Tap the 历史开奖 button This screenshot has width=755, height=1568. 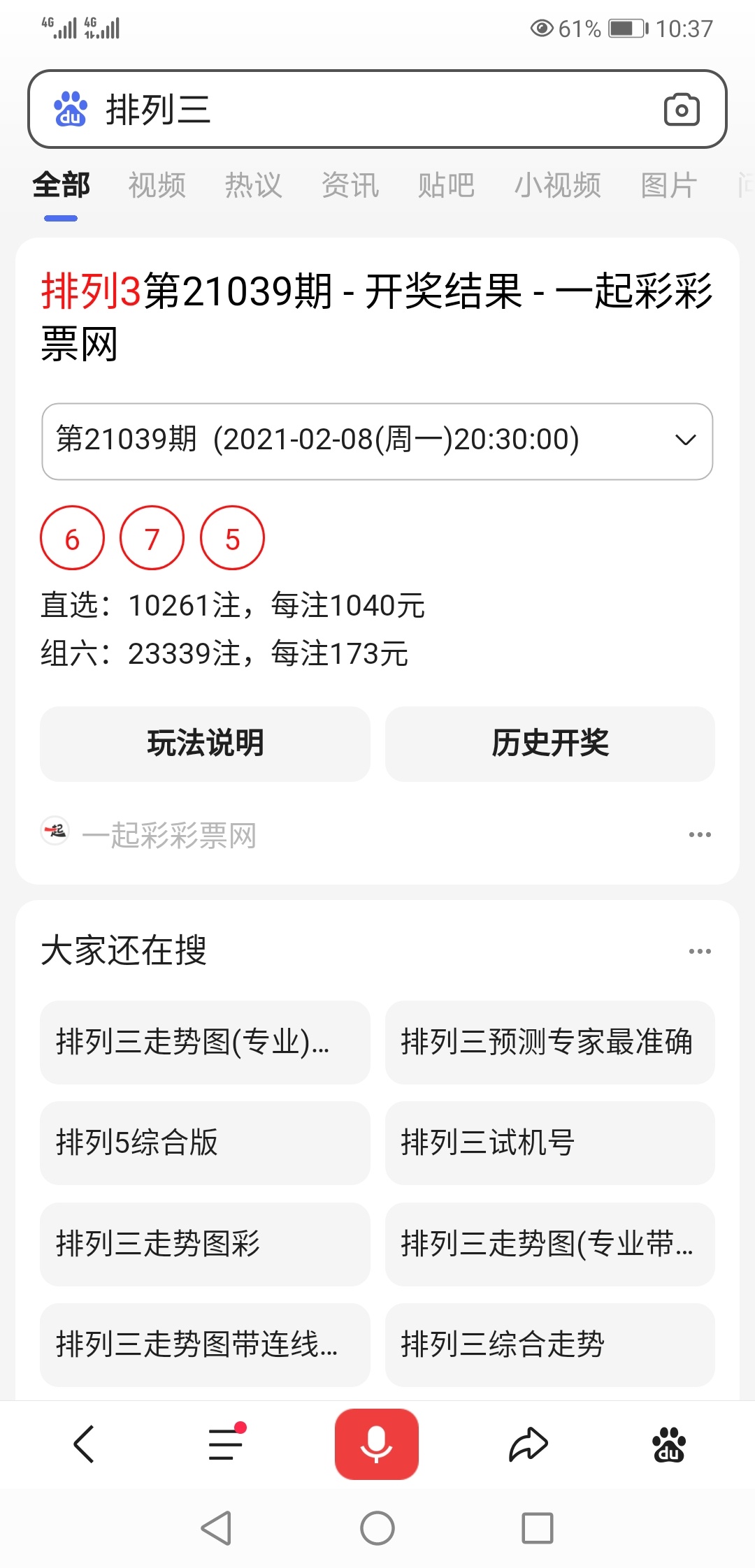click(550, 743)
